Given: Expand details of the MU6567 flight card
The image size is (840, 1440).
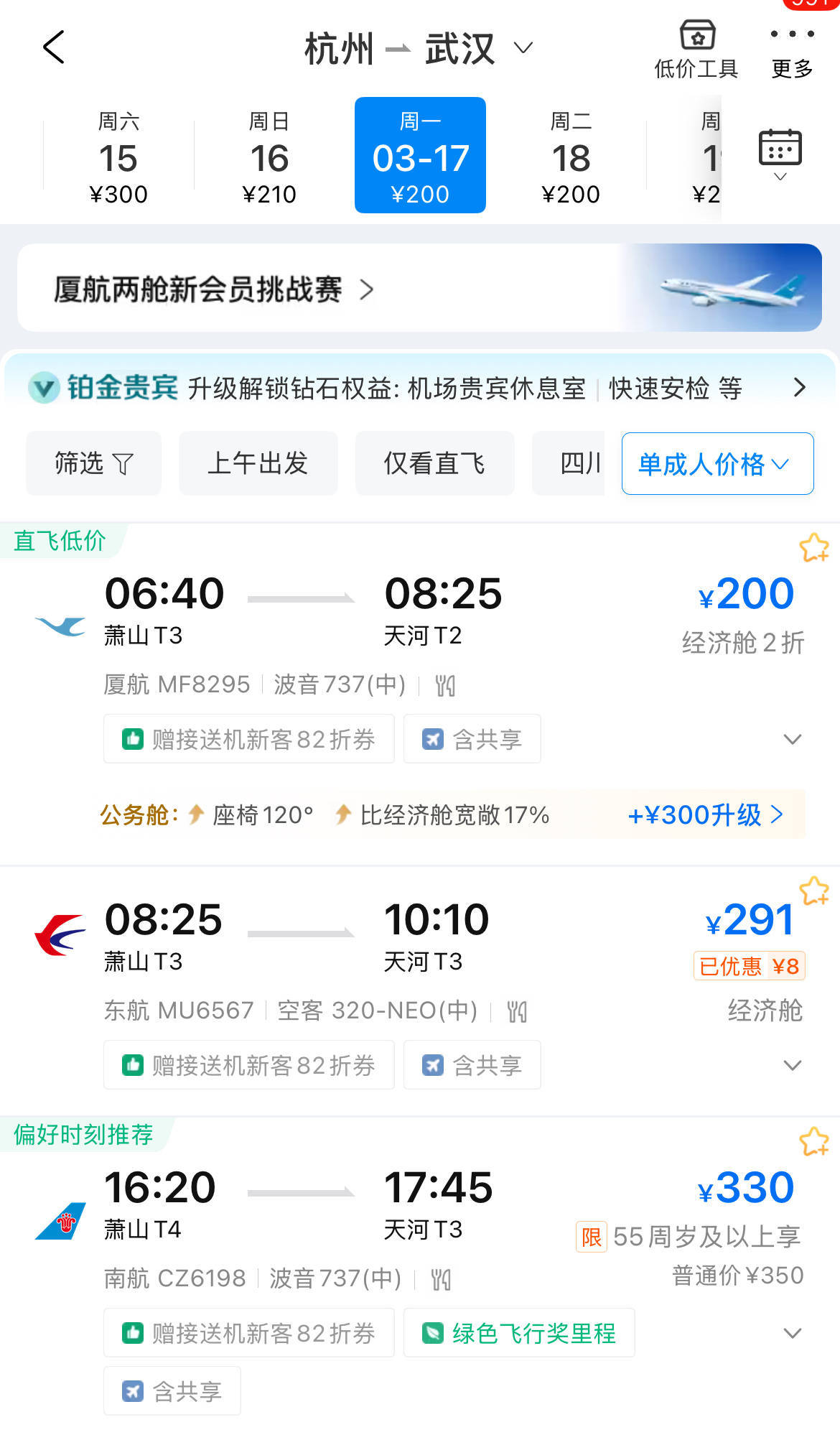Looking at the screenshot, I should [x=792, y=1065].
